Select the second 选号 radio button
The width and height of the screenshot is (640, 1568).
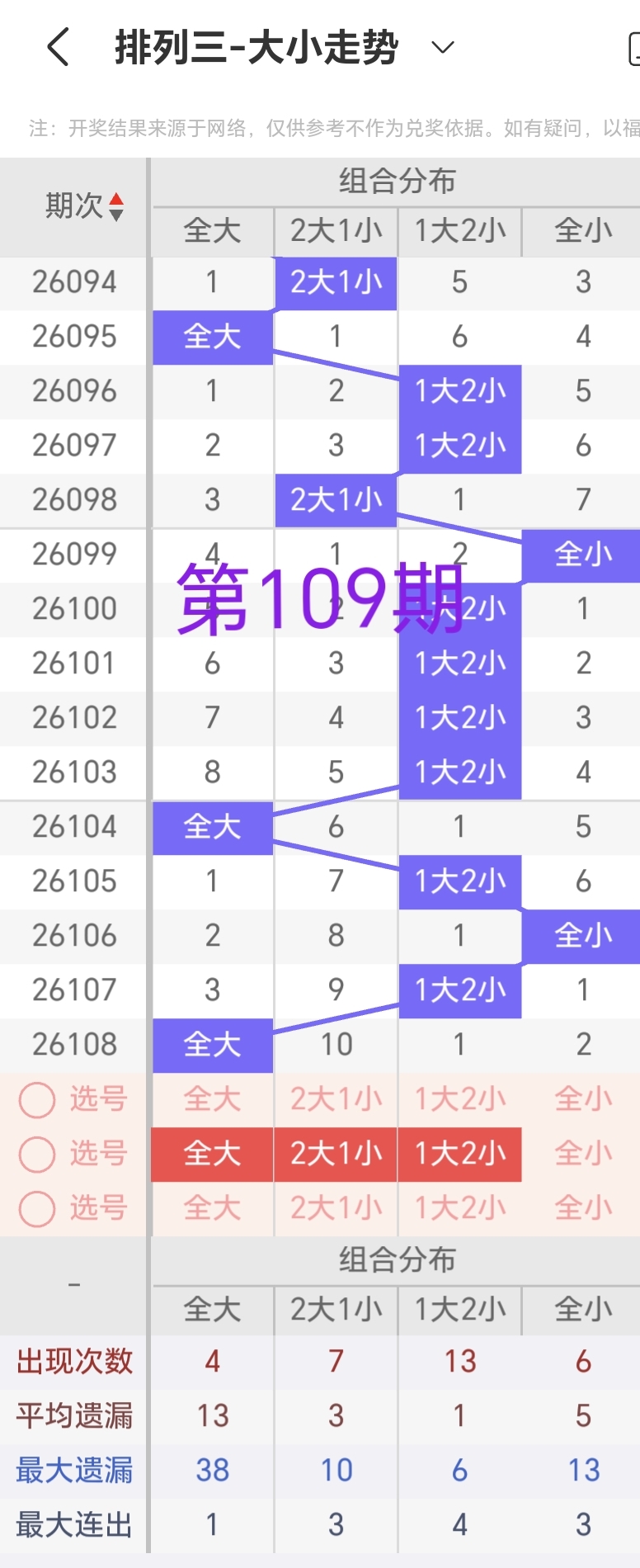click(x=36, y=1154)
